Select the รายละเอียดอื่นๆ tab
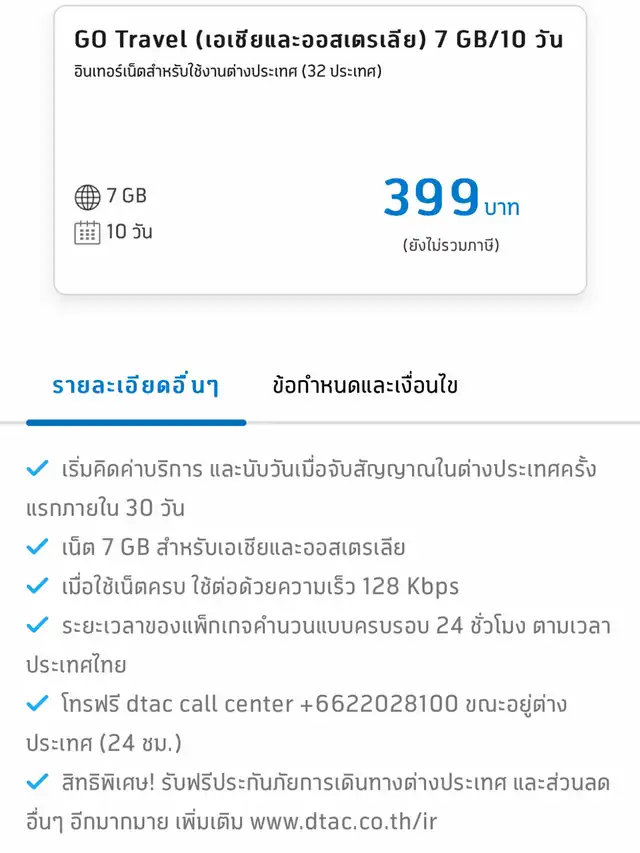Screen dimensions: 640x853 point(135,386)
